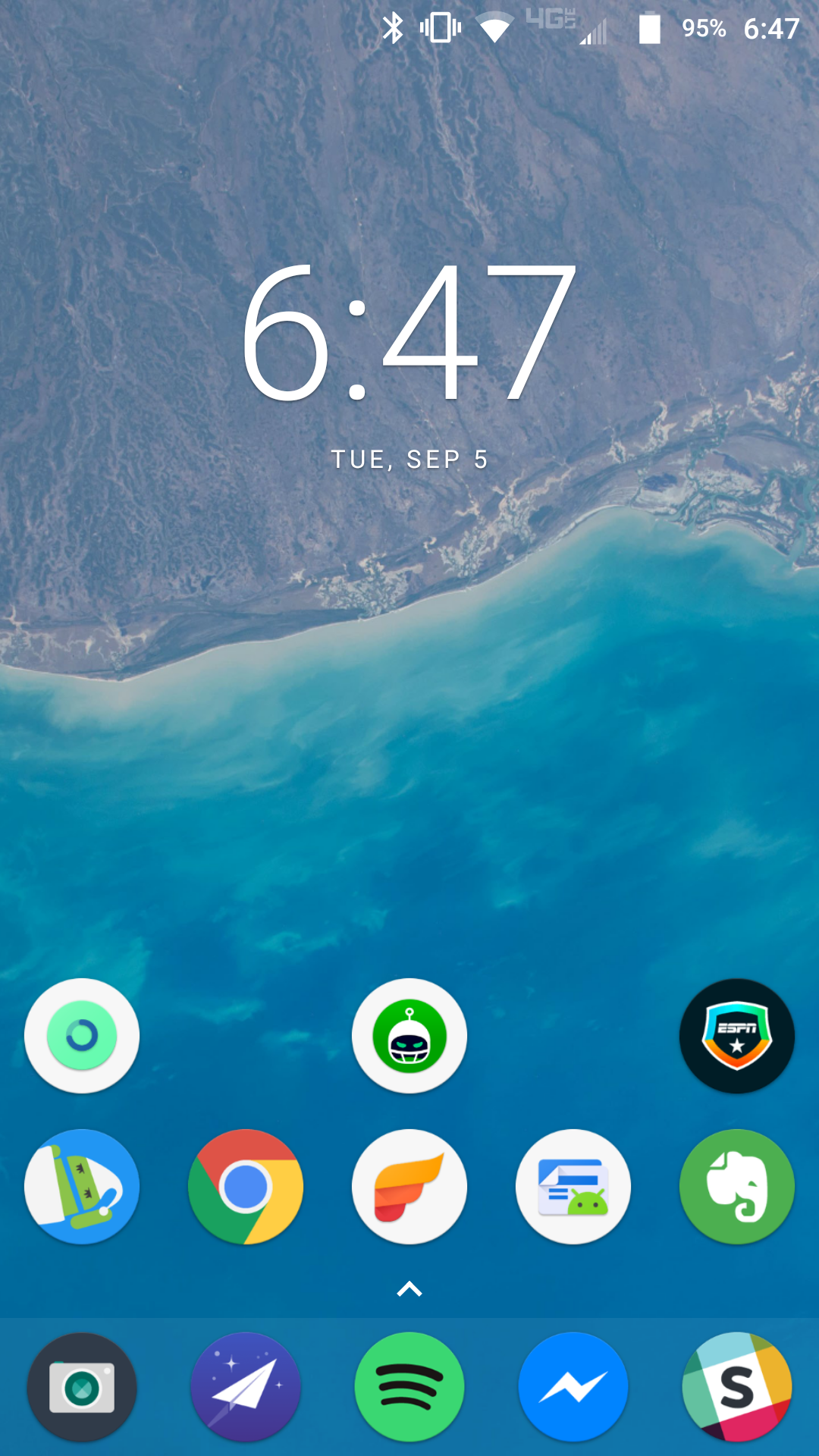Screen dimensions: 819x1456
Task: Launch the Spotify app
Action: [x=409, y=1387]
